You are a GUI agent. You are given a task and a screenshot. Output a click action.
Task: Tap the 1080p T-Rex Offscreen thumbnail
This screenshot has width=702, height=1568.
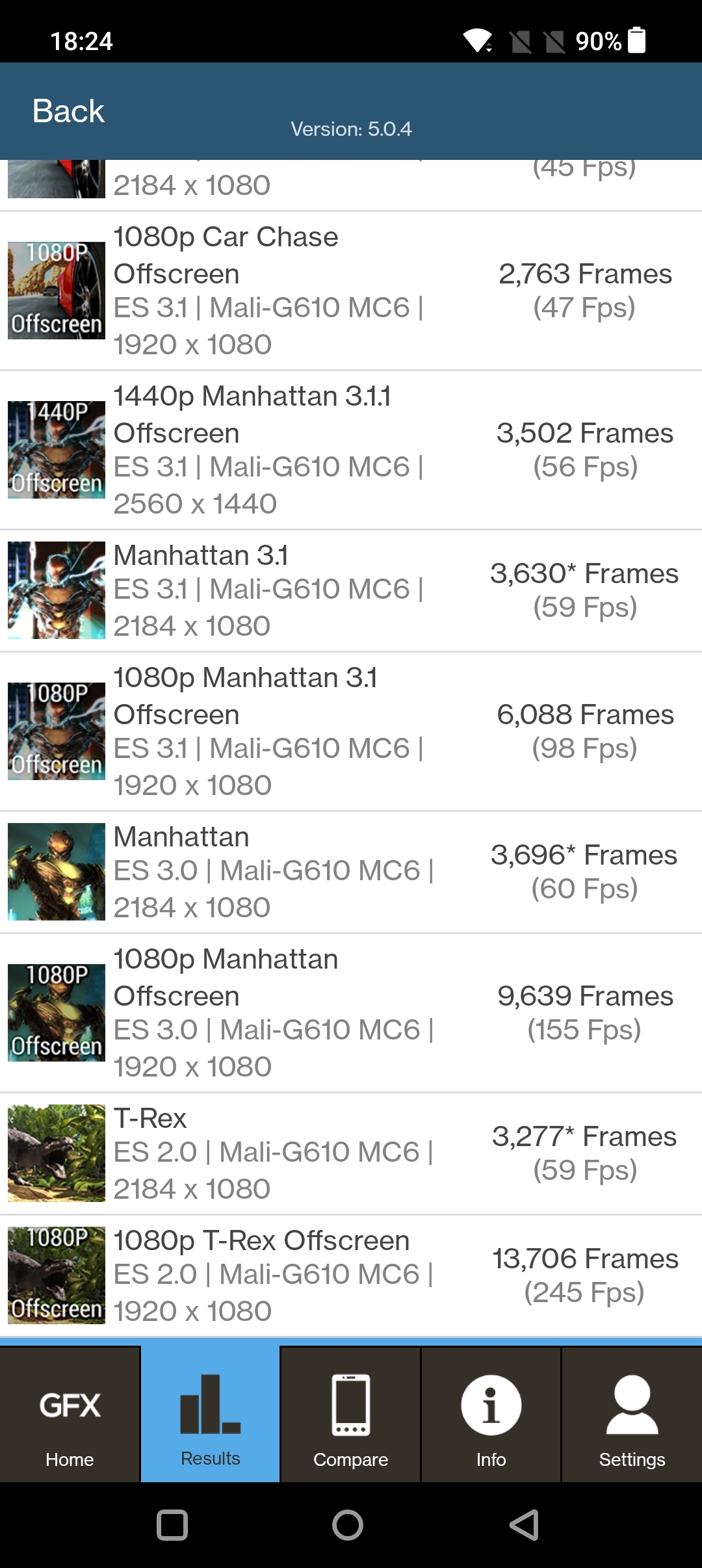(56, 1274)
